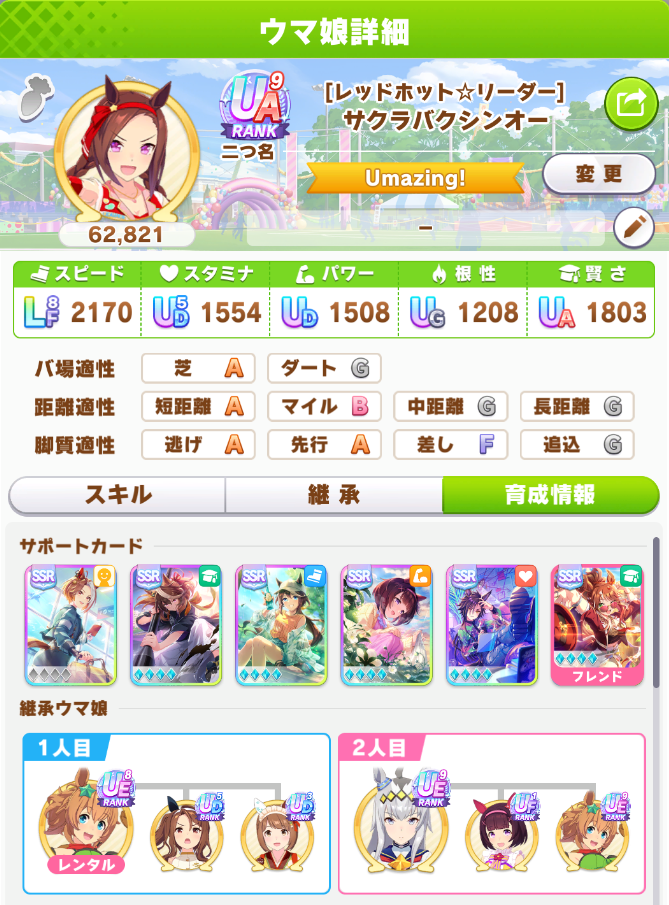This screenshot has height=905, width=669.
Task: Switch to the スキル tab
Action: click(x=117, y=495)
